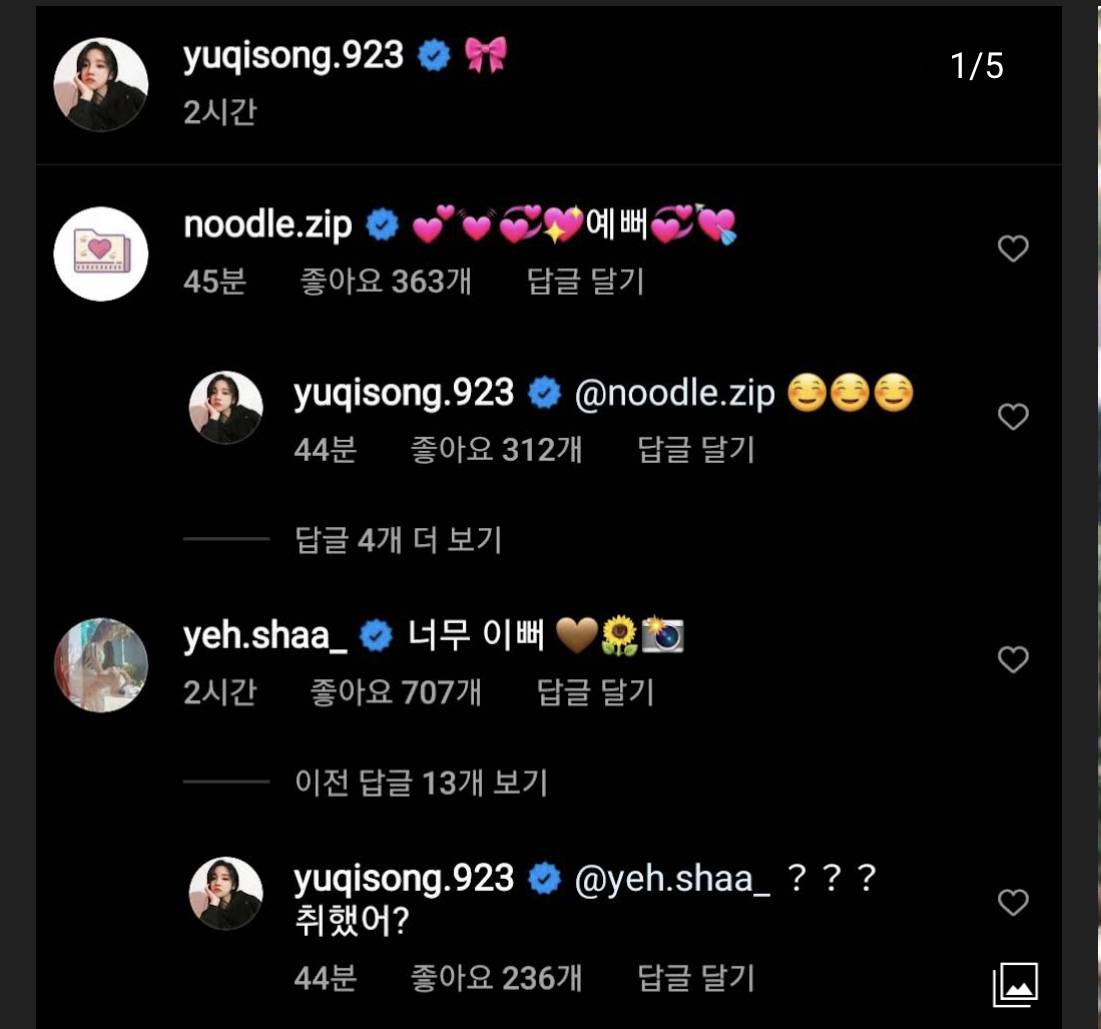Expand 답글 4개 더 보기
The height and width of the screenshot is (1029, 1101).
[x=398, y=541]
